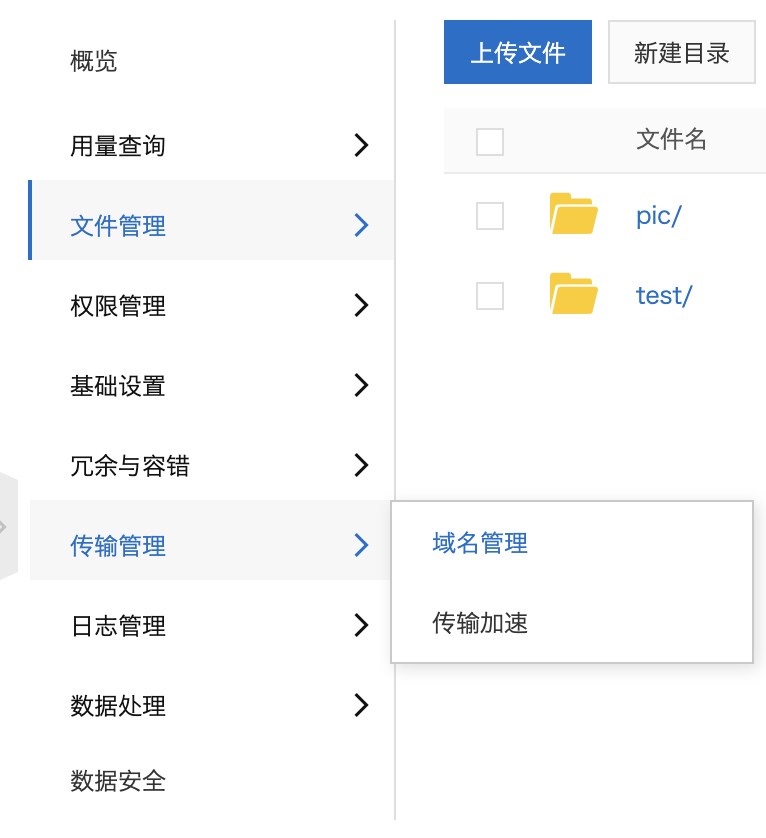Image resolution: width=766 pixels, height=838 pixels.
Task: Open the pic/ directory link
Action: click(657, 215)
